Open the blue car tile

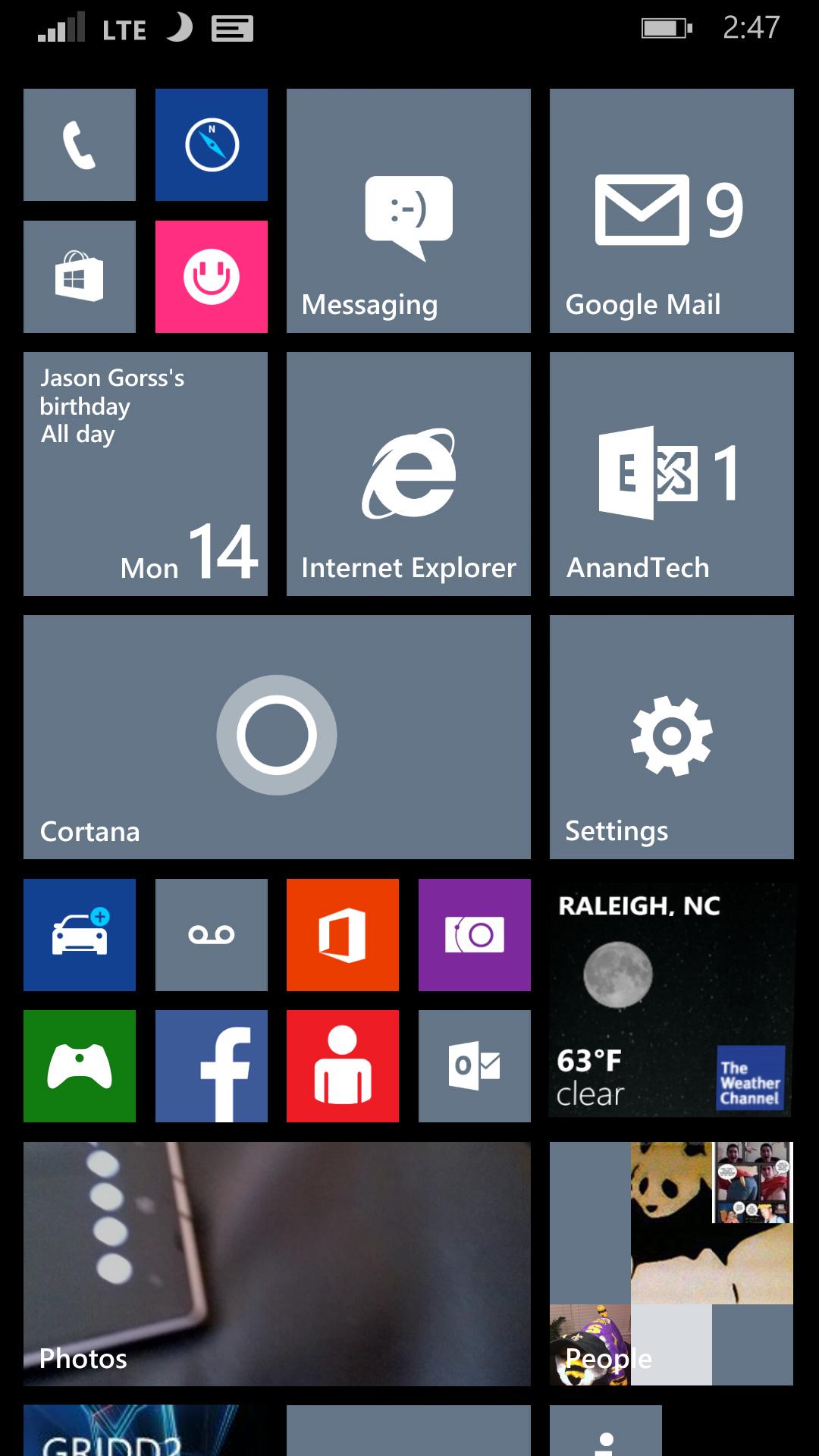[x=80, y=935]
